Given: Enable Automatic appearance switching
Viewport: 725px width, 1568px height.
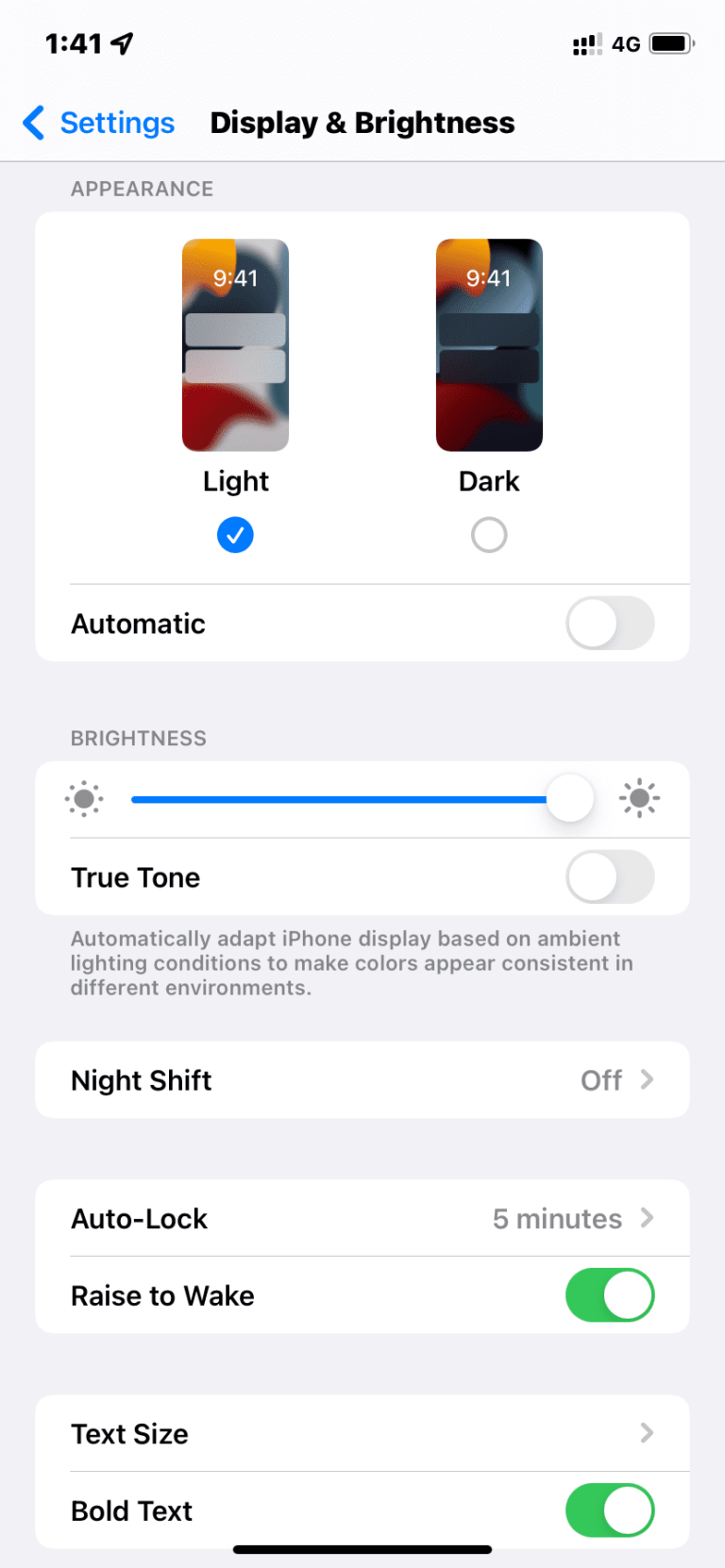Looking at the screenshot, I should [x=609, y=624].
